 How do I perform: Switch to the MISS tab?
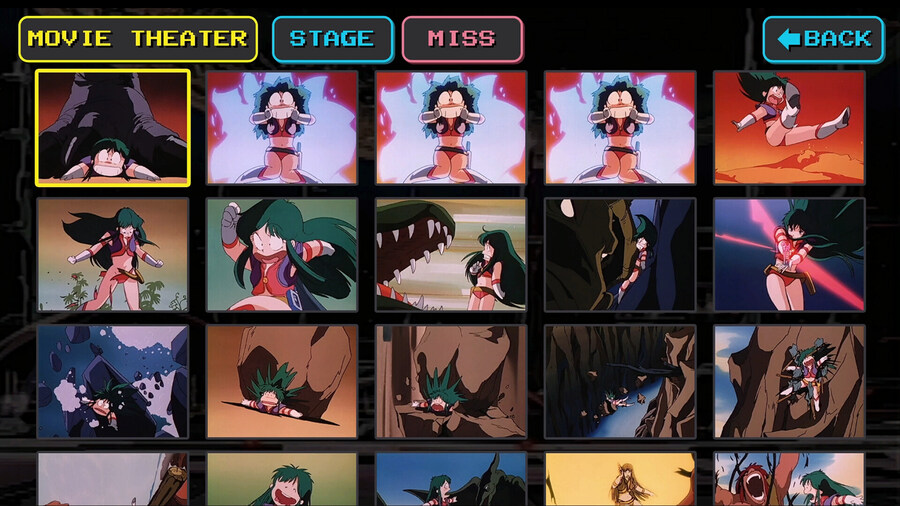click(x=462, y=39)
